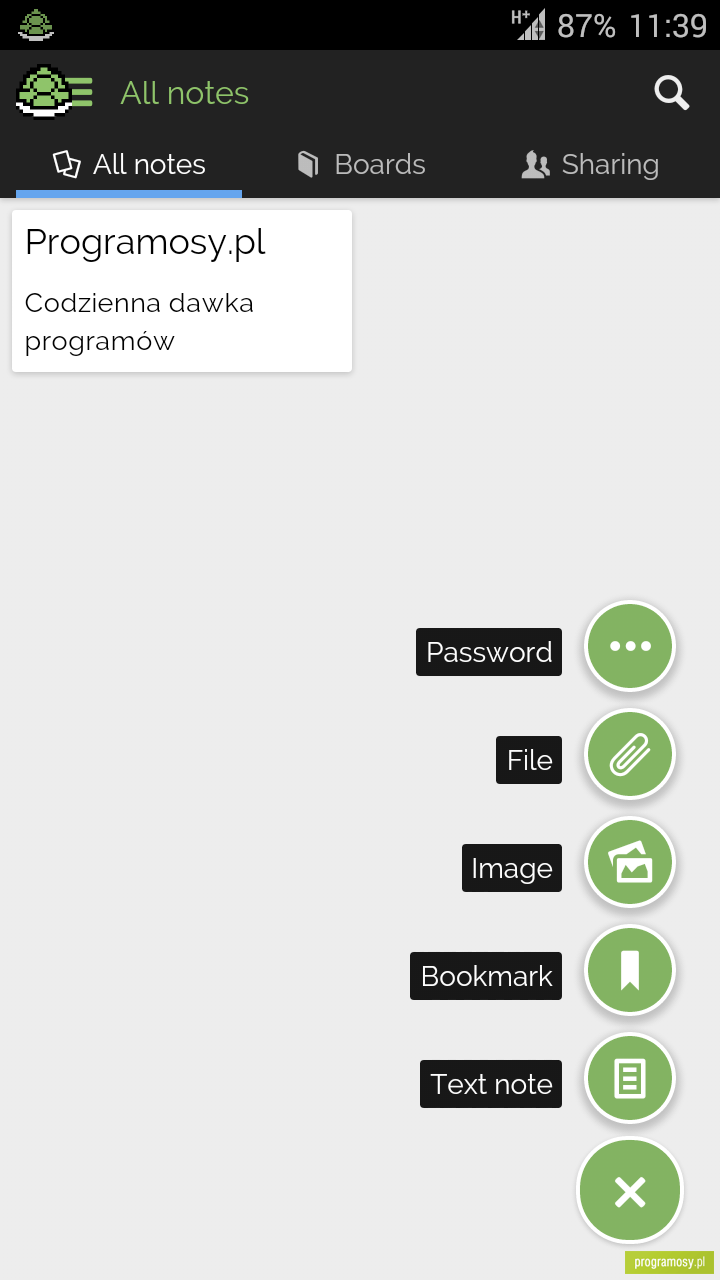This screenshot has height=1280, width=720.
Task: Open the Programosy.pl note card
Action: [182, 291]
